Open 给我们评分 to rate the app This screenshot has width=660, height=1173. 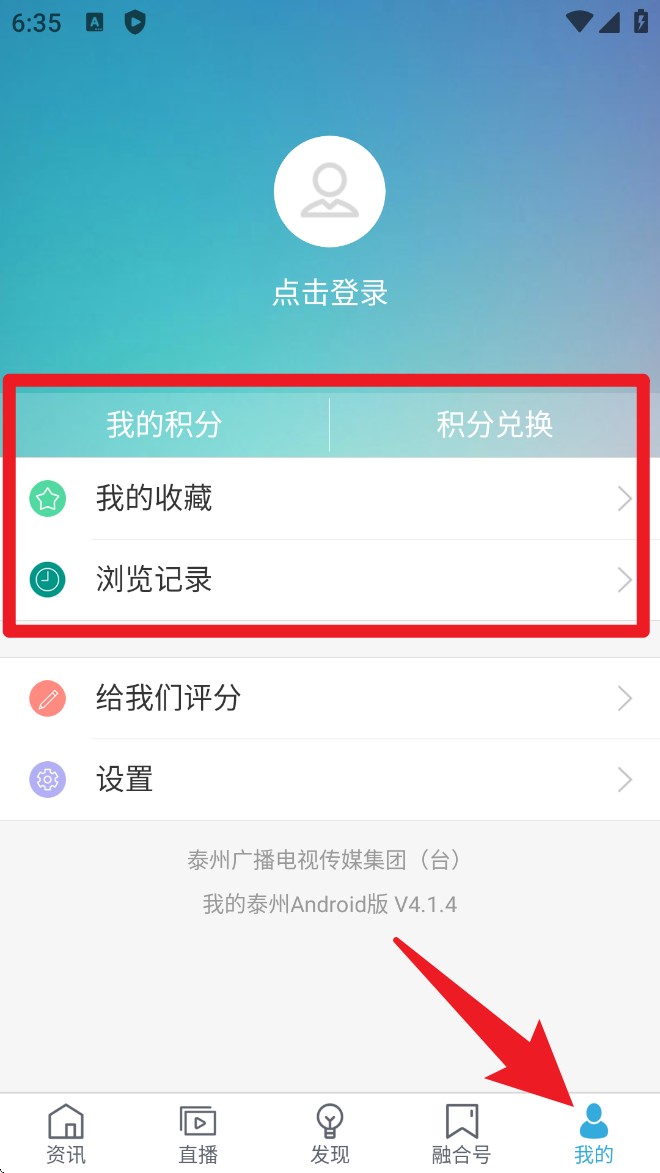coord(330,698)
